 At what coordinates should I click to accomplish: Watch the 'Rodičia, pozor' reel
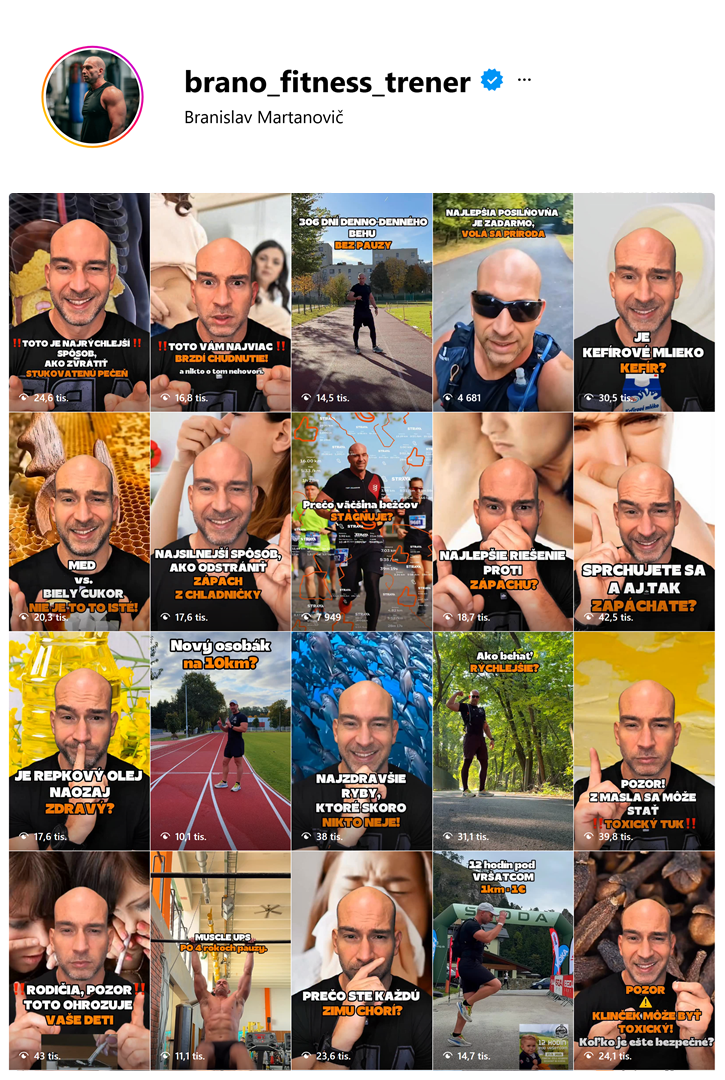click(79, 960)
